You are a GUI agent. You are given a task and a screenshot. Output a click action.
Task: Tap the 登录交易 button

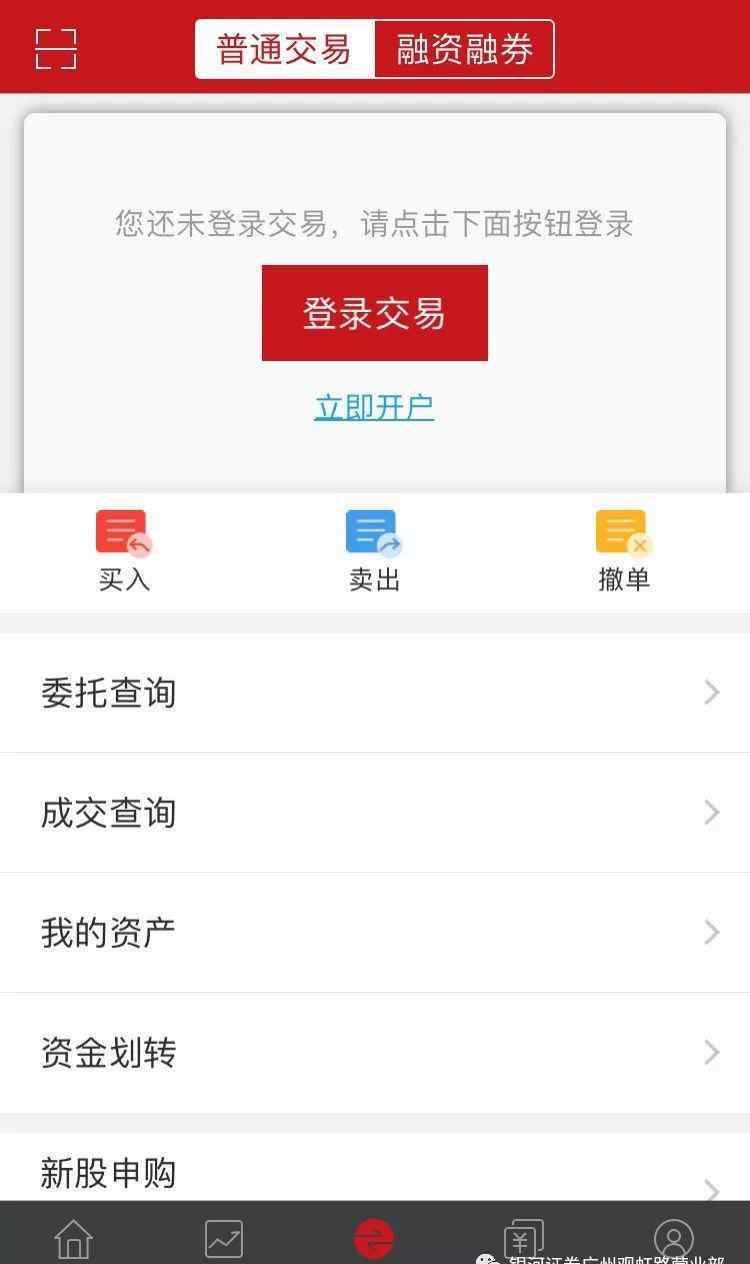pyautogui.click(x=374, y=313)
